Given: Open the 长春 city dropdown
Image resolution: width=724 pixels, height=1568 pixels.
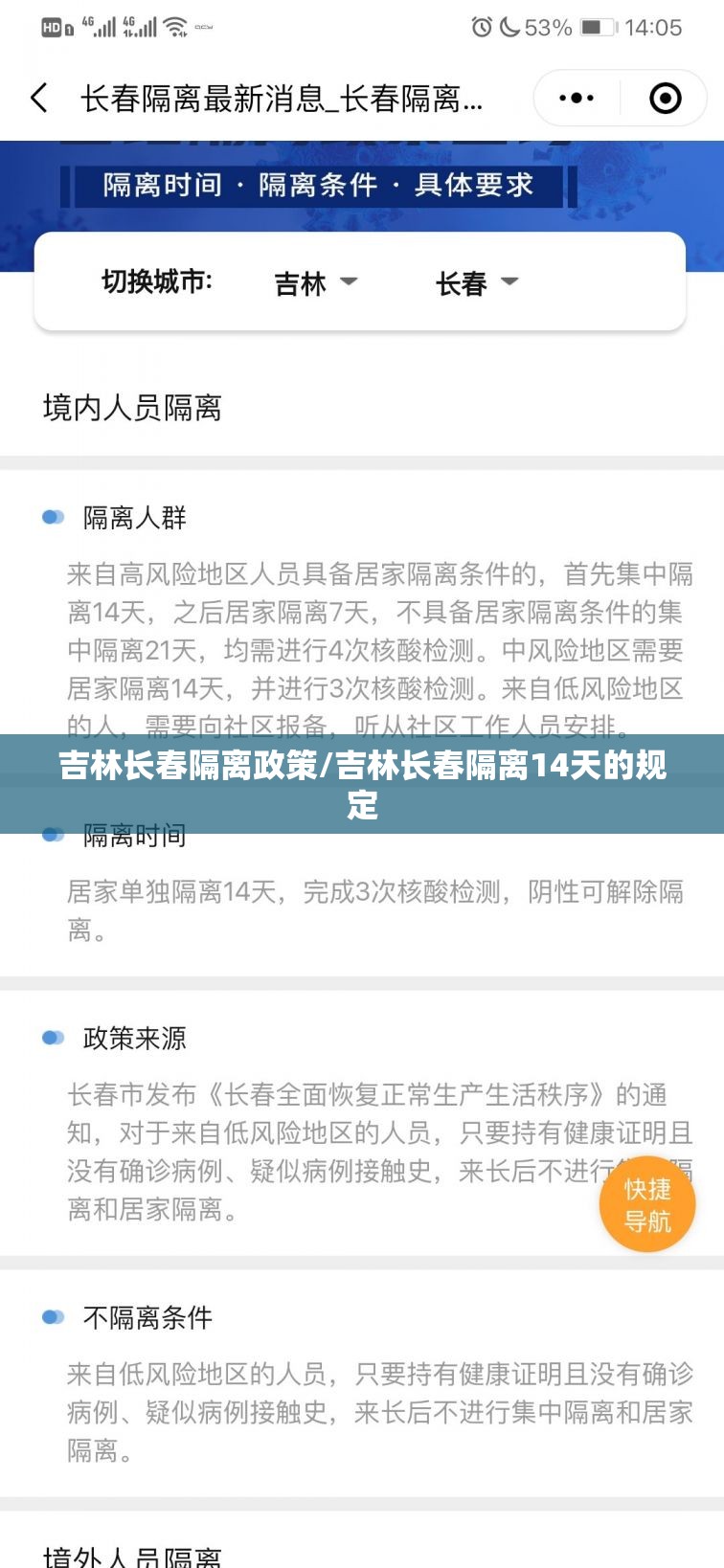Looking at the screenshot, I should 476,283.
